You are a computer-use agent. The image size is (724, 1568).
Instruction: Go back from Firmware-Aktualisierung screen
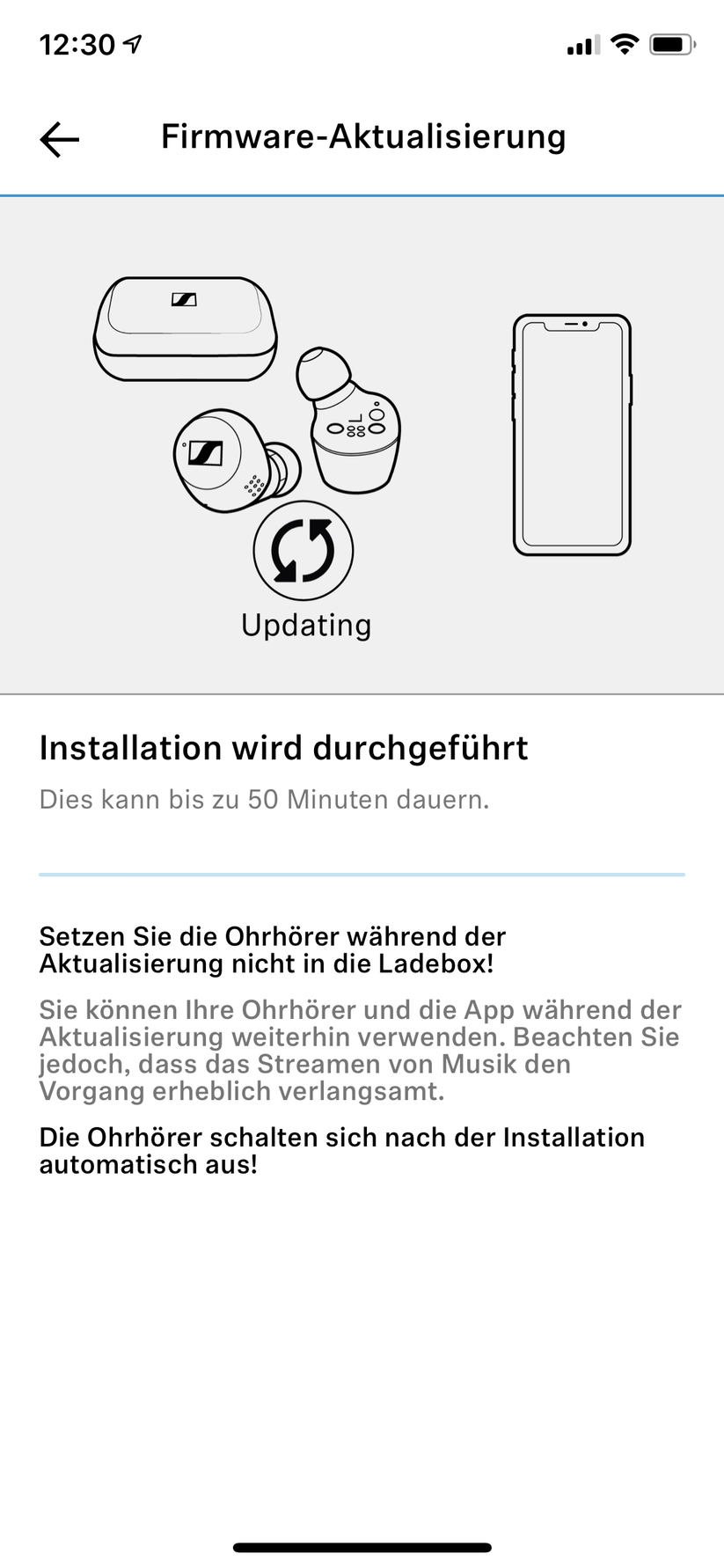[60, 139]
